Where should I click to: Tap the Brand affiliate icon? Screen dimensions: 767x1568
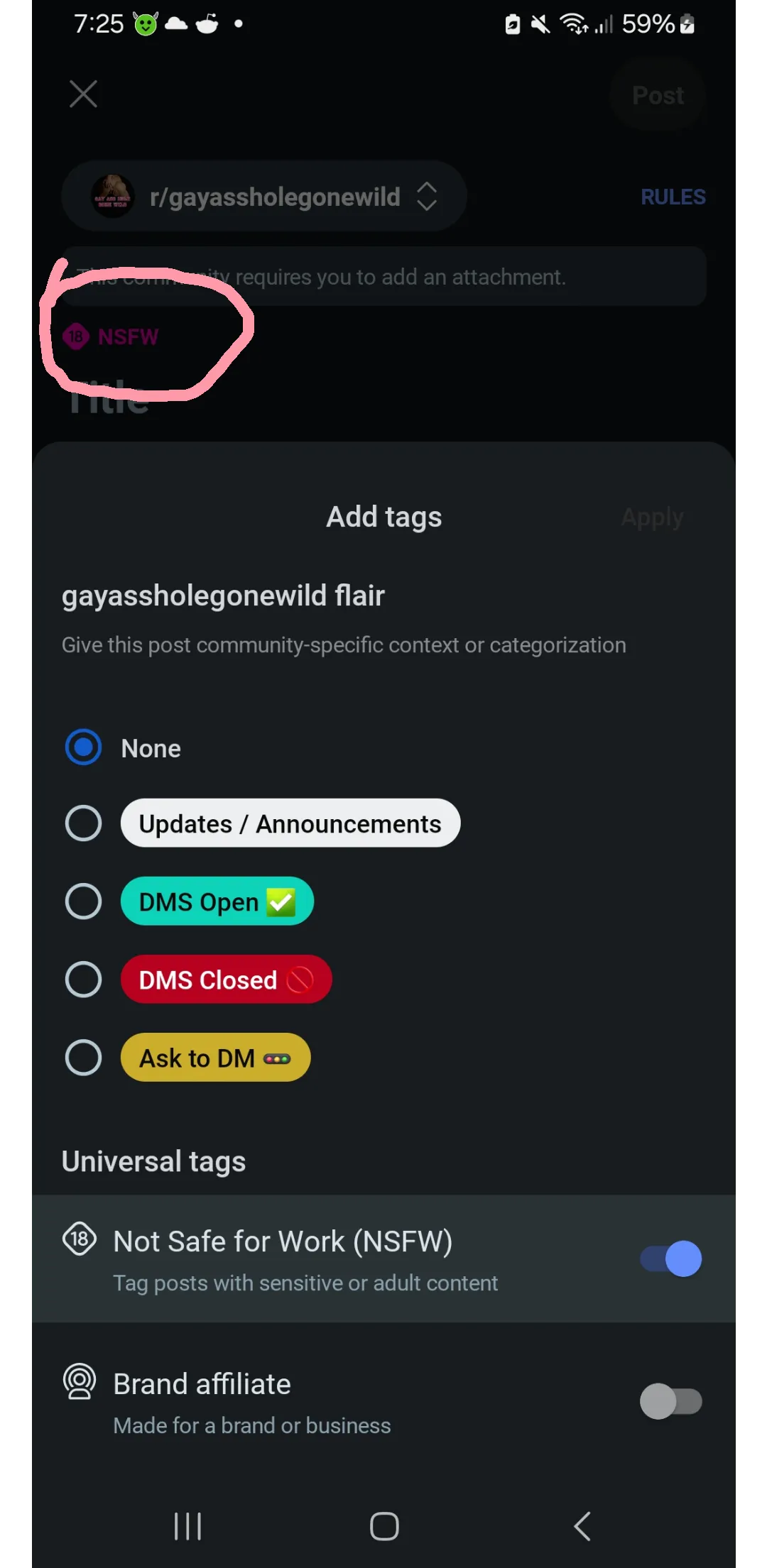(x=80, y=1382)
